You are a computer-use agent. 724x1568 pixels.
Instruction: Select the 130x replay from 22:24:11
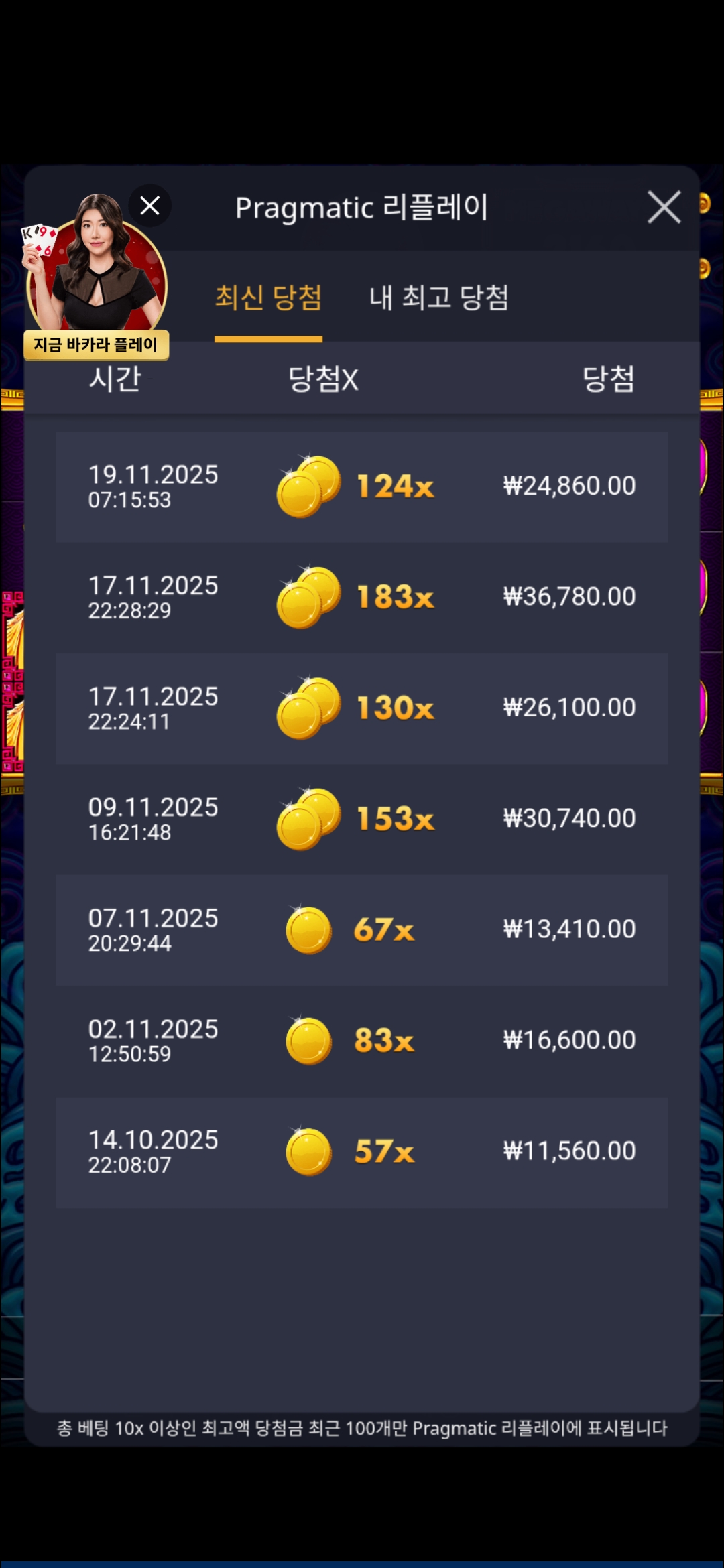(x=362, y=708)
